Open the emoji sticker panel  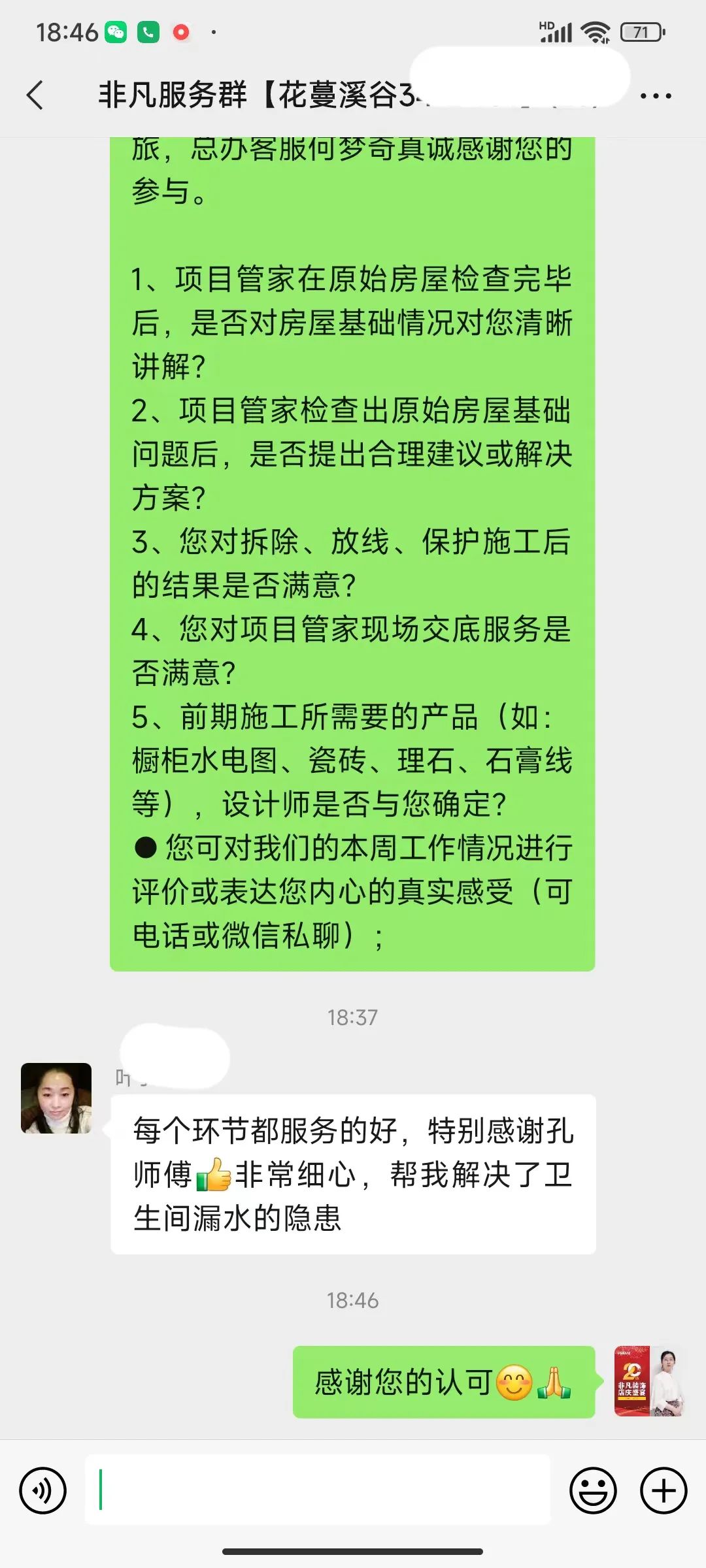pos(593,1491)
